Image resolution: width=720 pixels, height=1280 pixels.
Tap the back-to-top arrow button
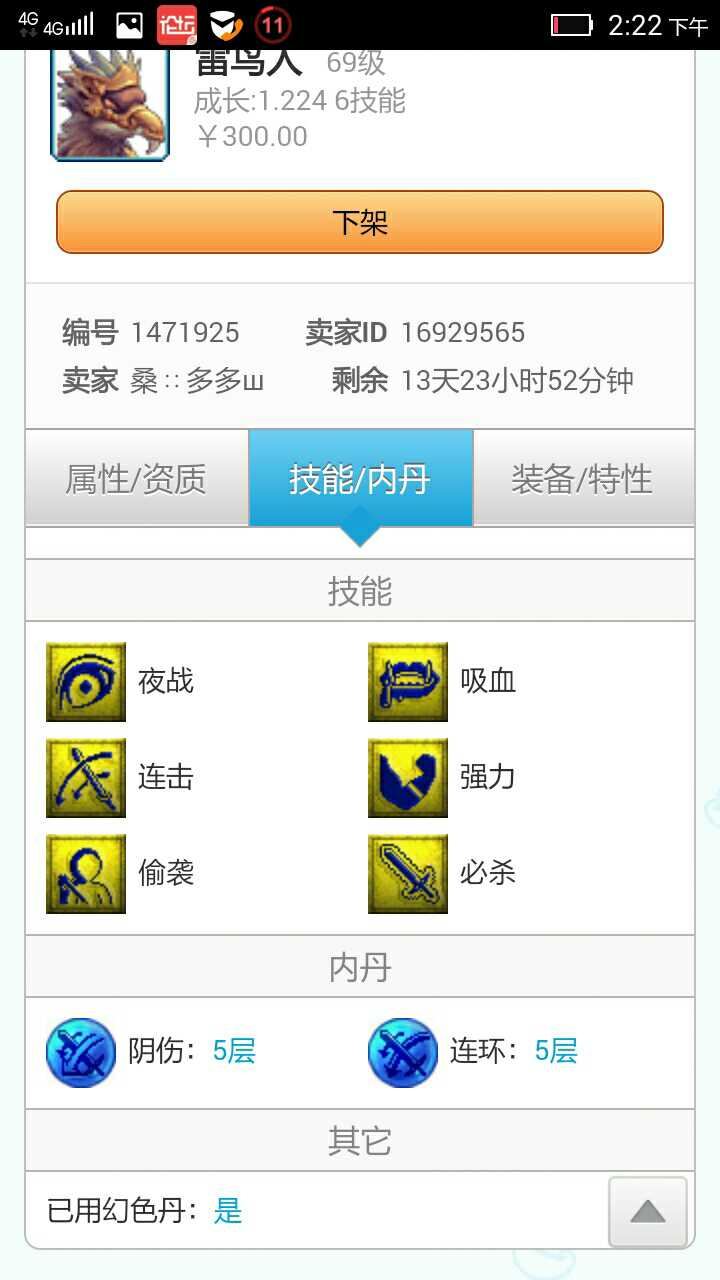coord(648,1211)
